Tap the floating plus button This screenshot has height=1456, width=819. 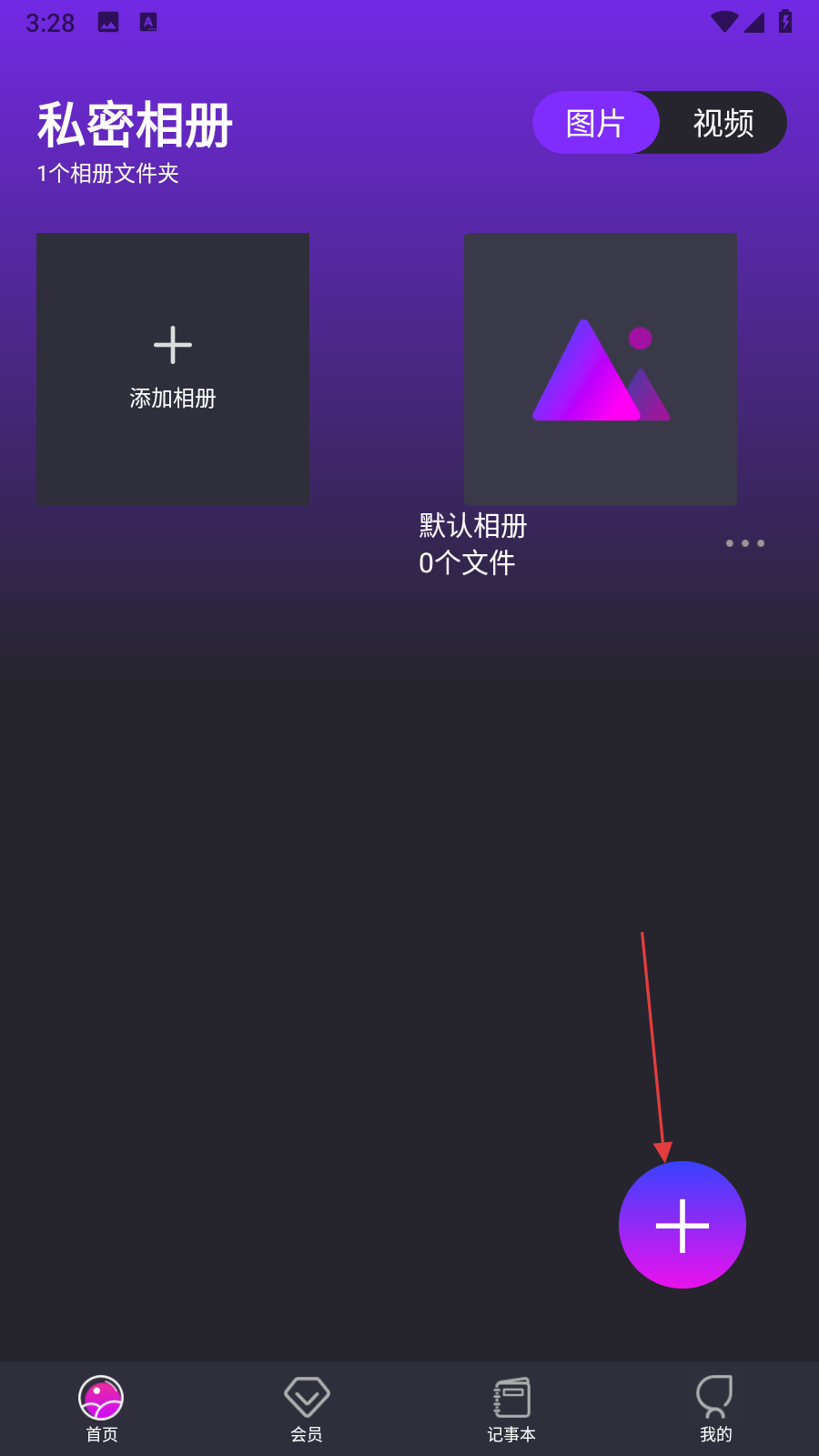[x=682, y=1225]
